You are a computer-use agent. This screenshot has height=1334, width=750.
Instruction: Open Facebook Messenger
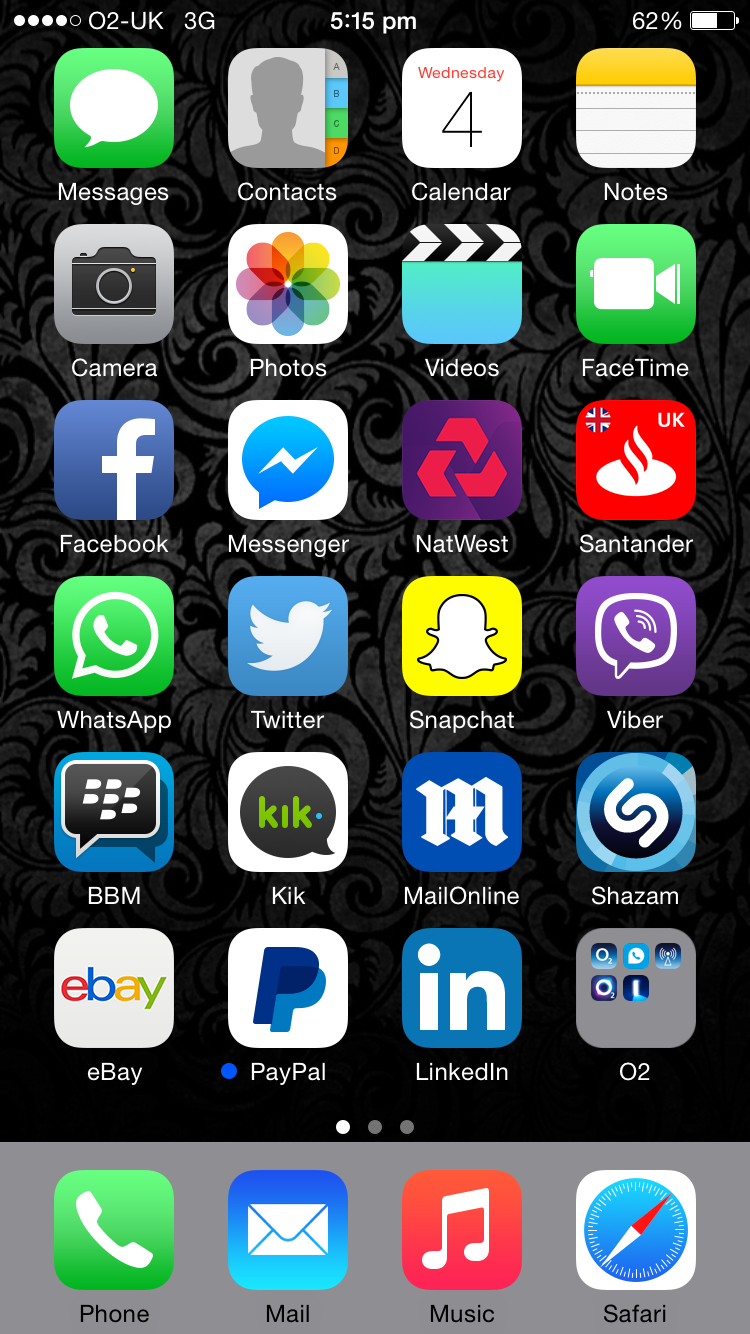coord(288,460)
